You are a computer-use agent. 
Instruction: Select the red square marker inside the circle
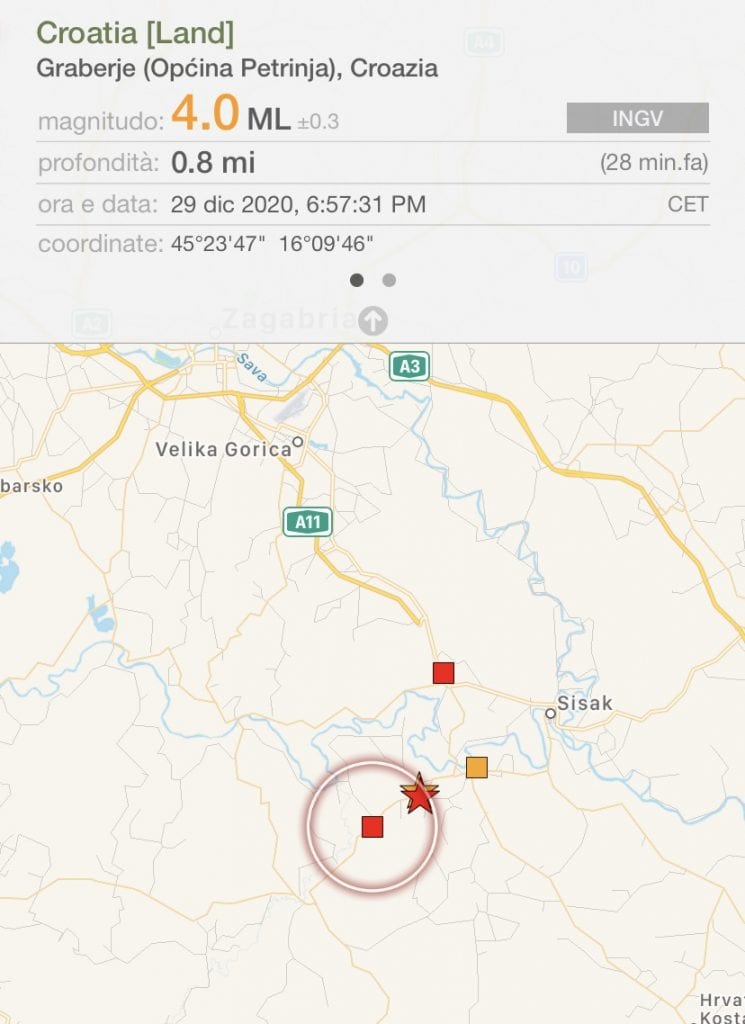pos(372,826)
